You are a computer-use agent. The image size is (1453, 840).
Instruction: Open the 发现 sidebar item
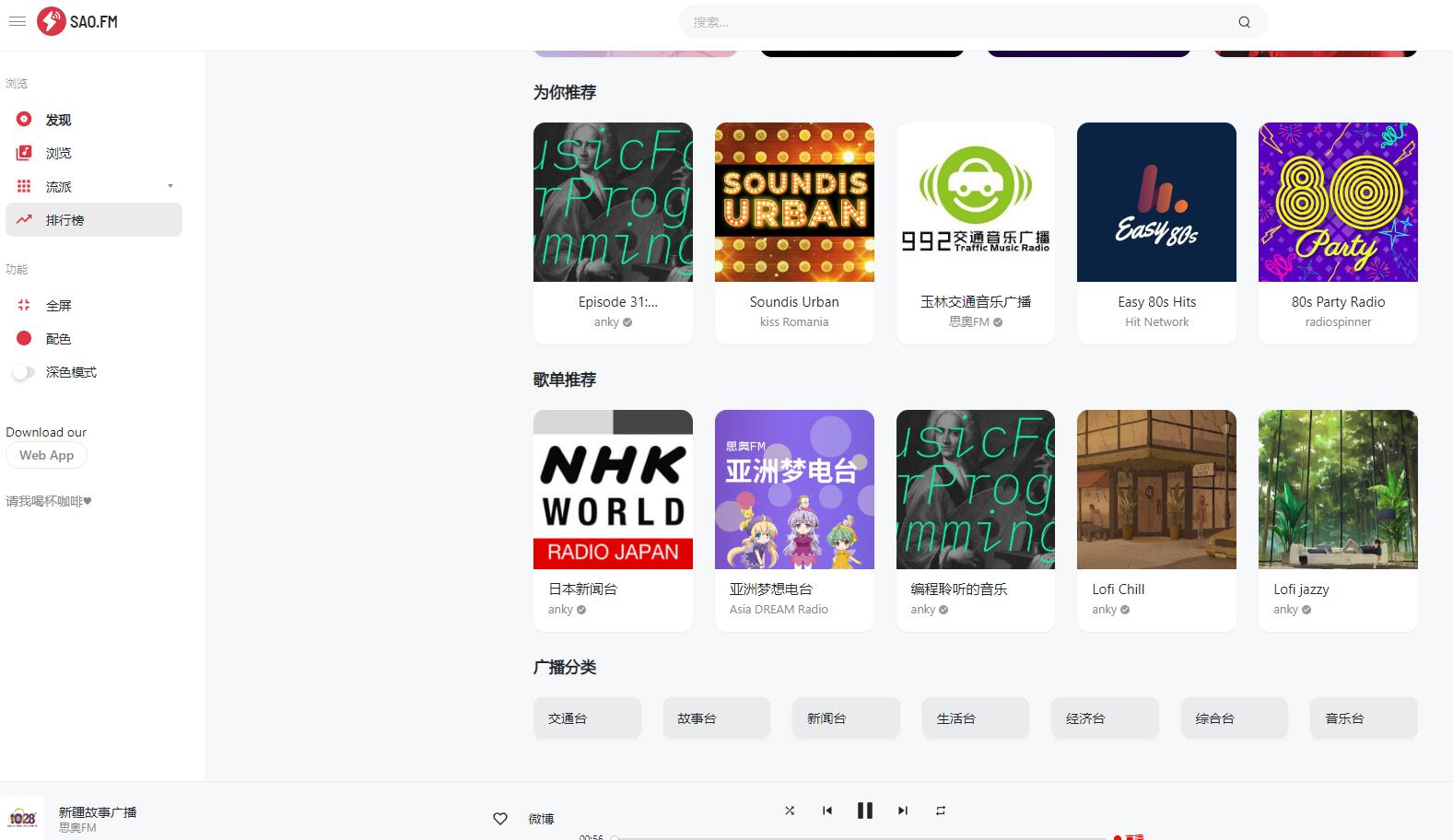58,120
